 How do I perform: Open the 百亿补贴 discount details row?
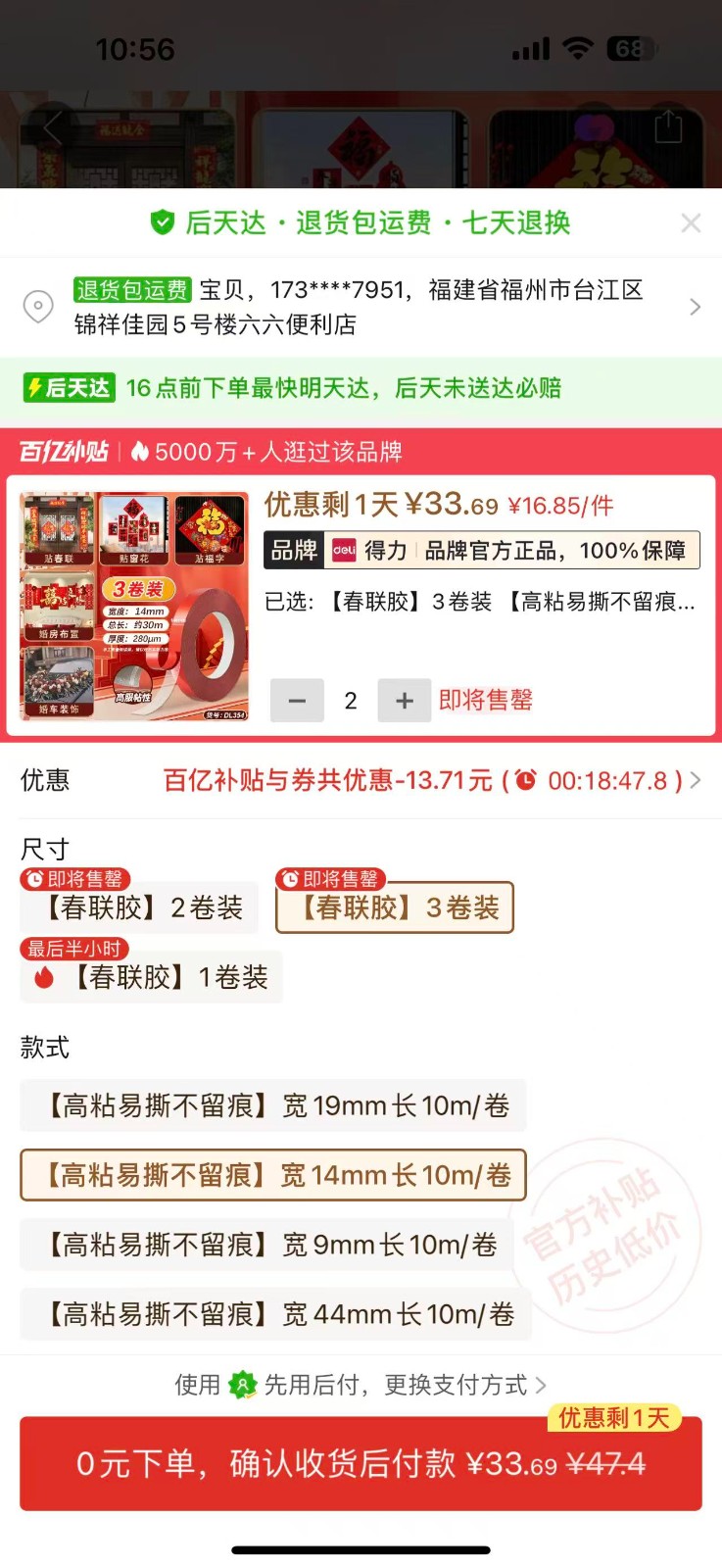[431, 781]
